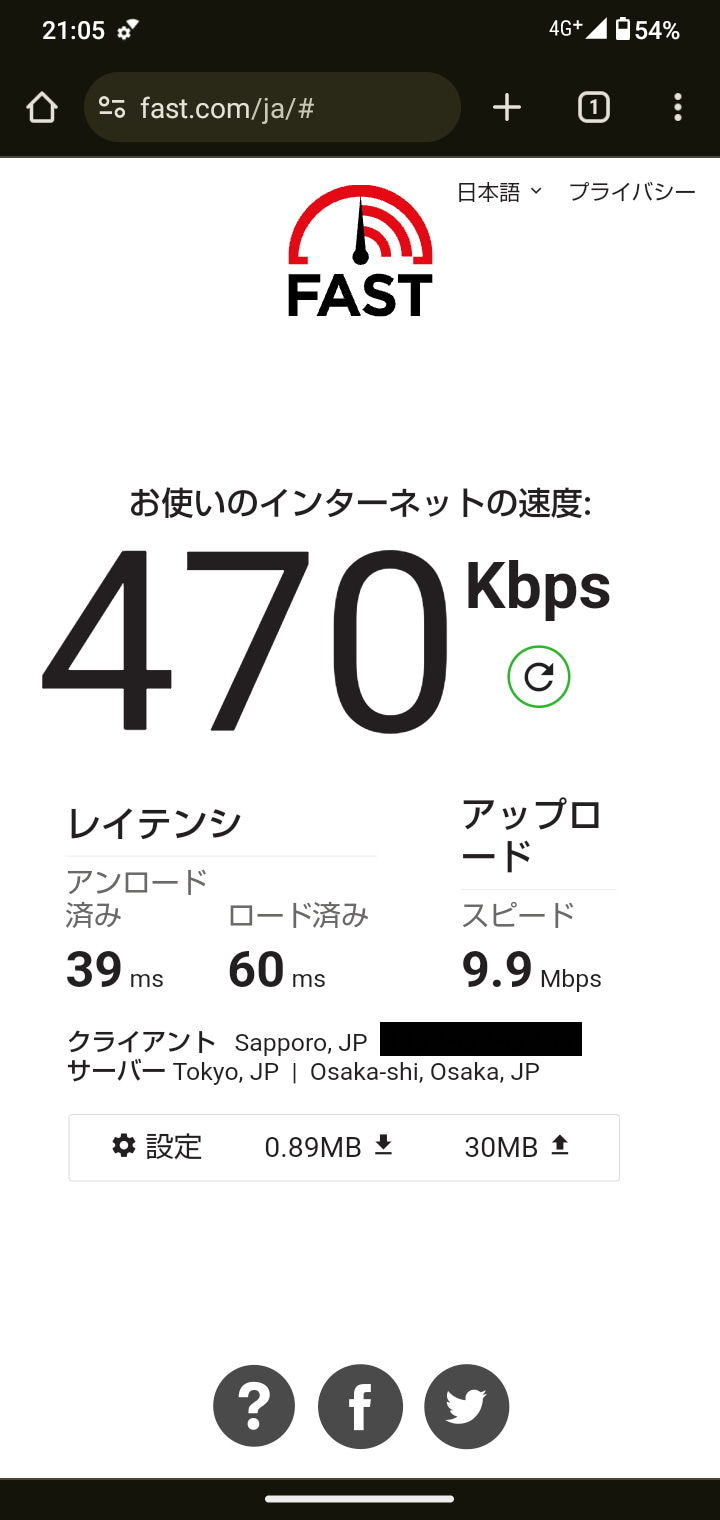
Task: Share results on Facebook
Action: coord(360,1406)
